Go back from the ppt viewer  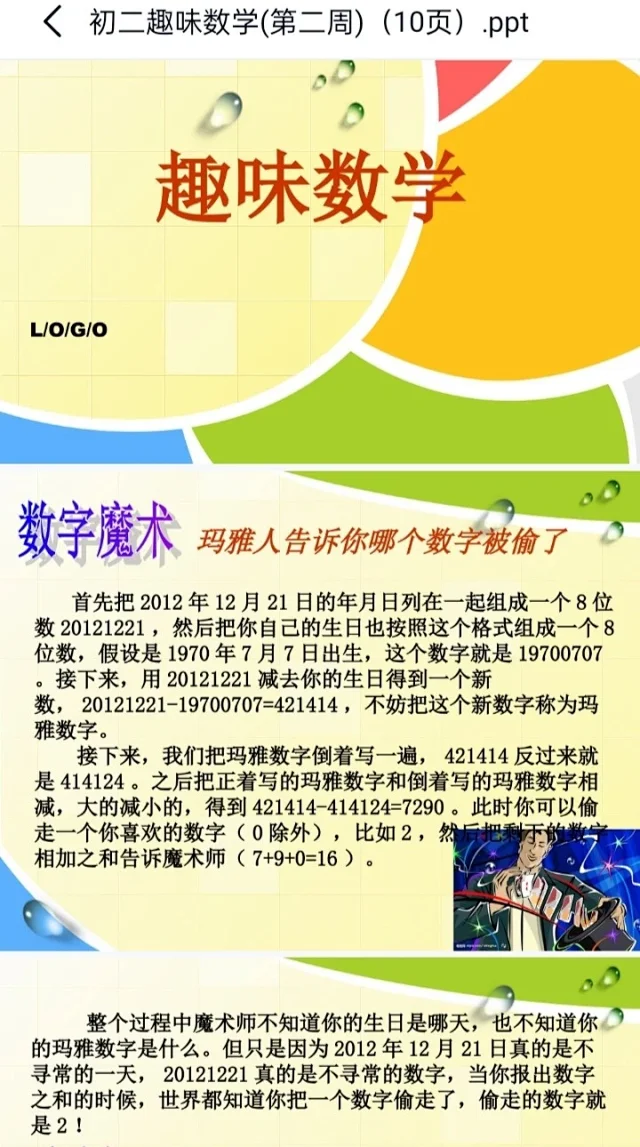click(52, 22)
